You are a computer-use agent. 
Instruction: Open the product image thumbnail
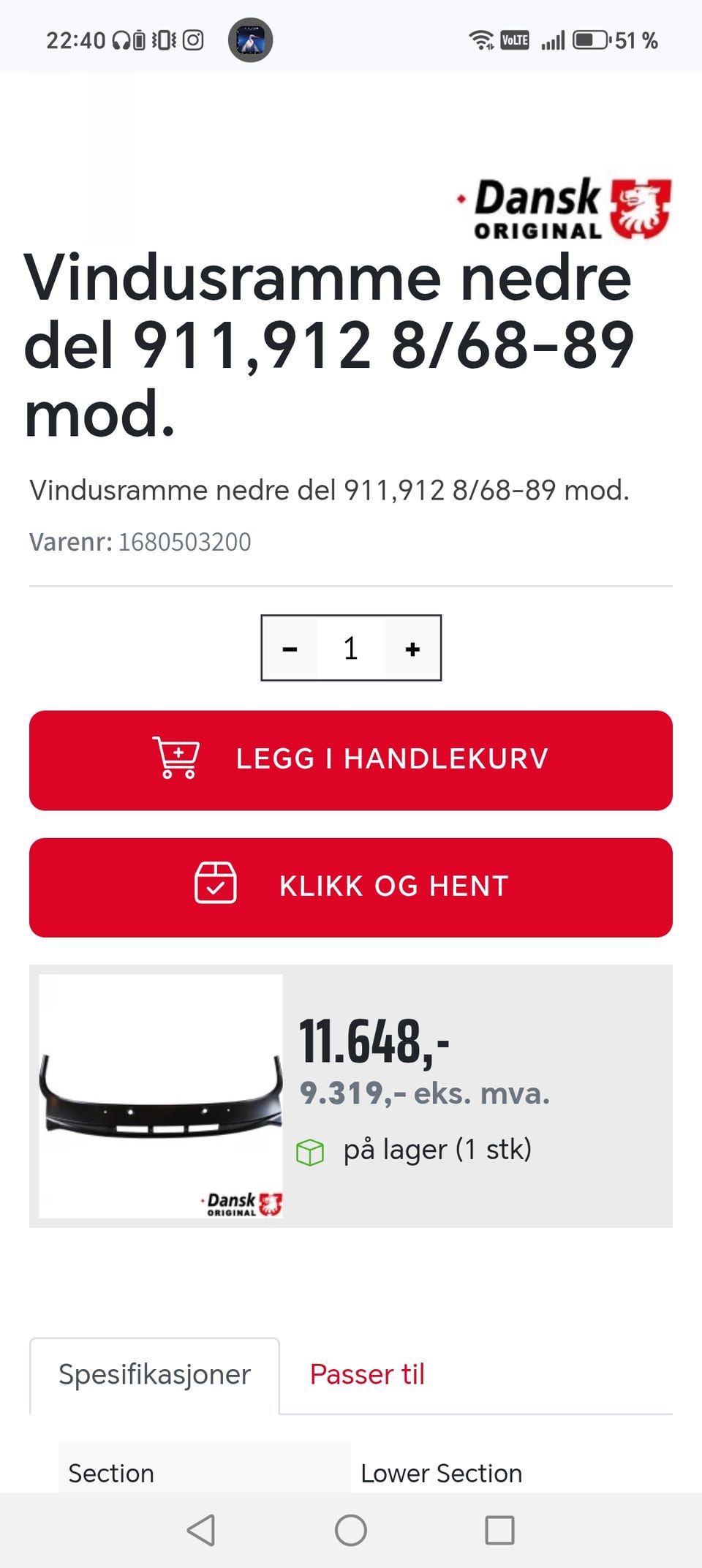coord(162,1096)
